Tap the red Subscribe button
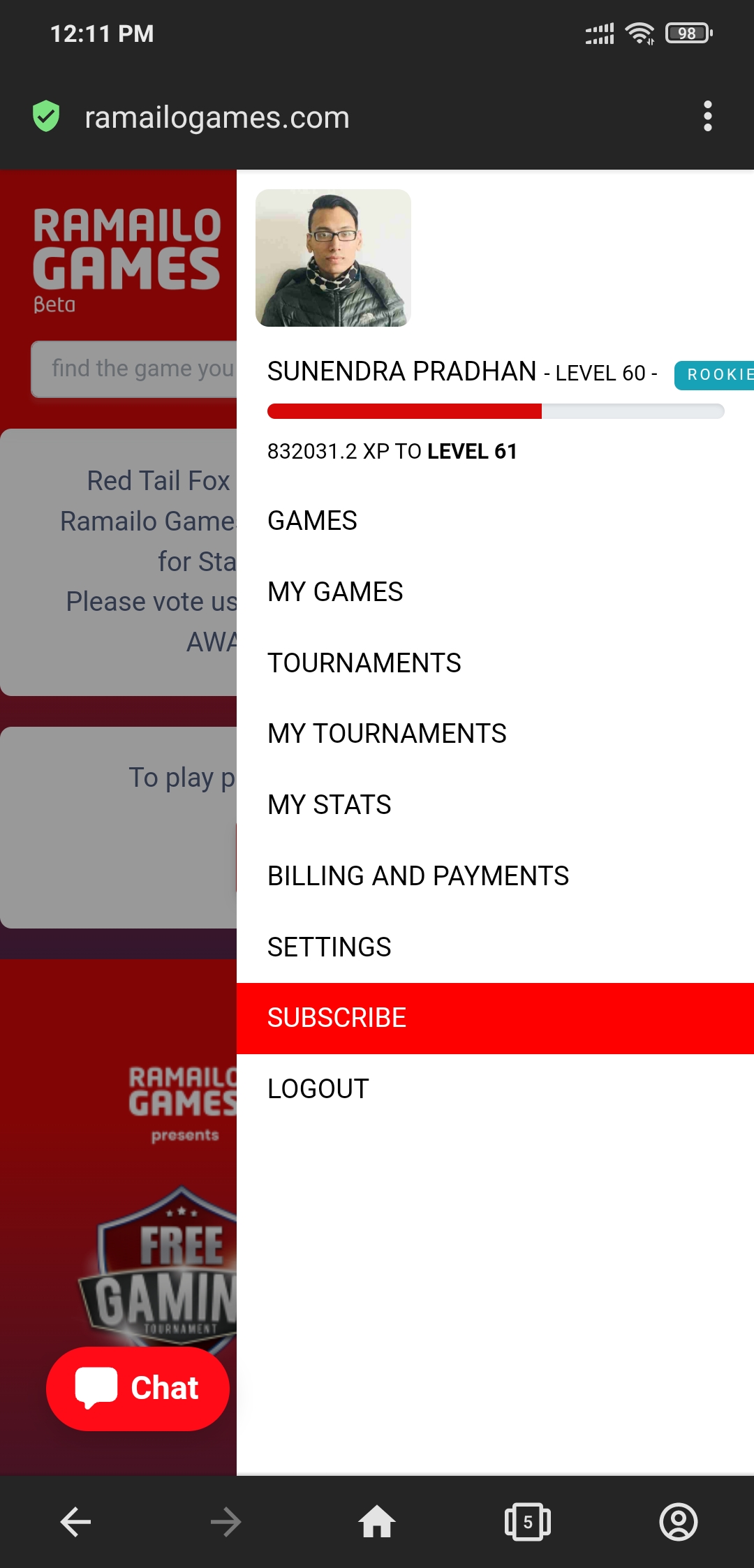 [x=494, y=1018]
